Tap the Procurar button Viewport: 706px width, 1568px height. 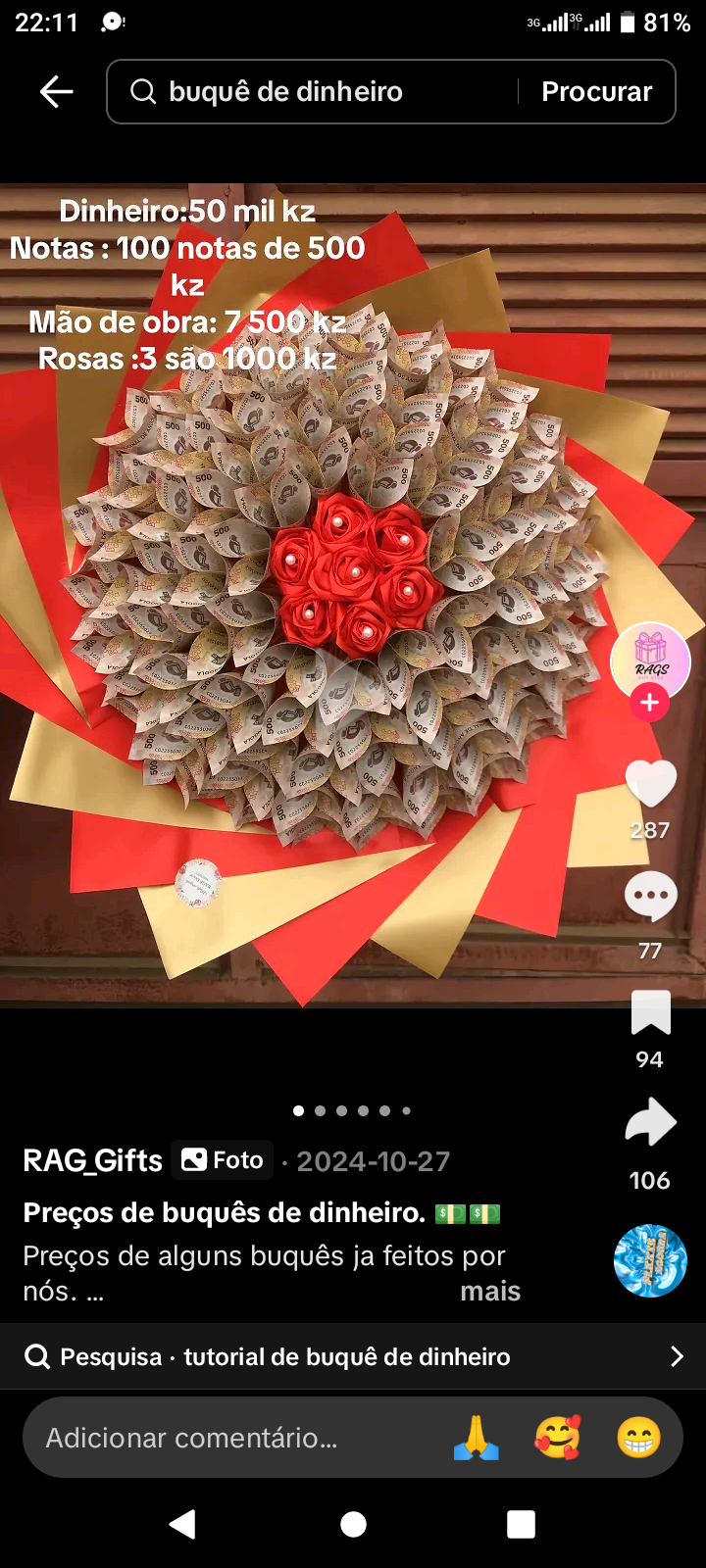point(596,91)
